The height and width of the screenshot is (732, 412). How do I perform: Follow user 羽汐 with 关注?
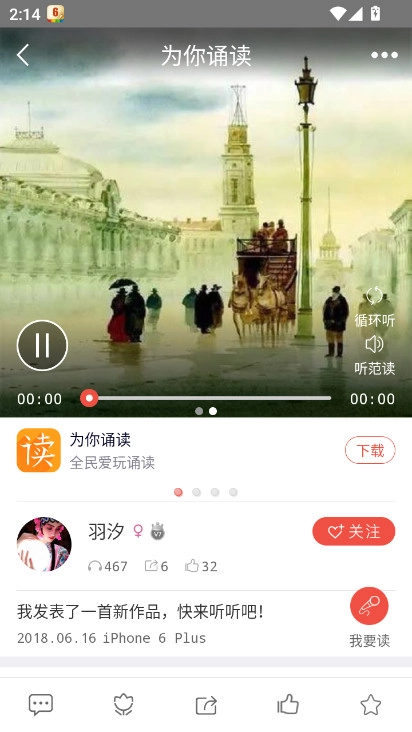coord(354,531)
